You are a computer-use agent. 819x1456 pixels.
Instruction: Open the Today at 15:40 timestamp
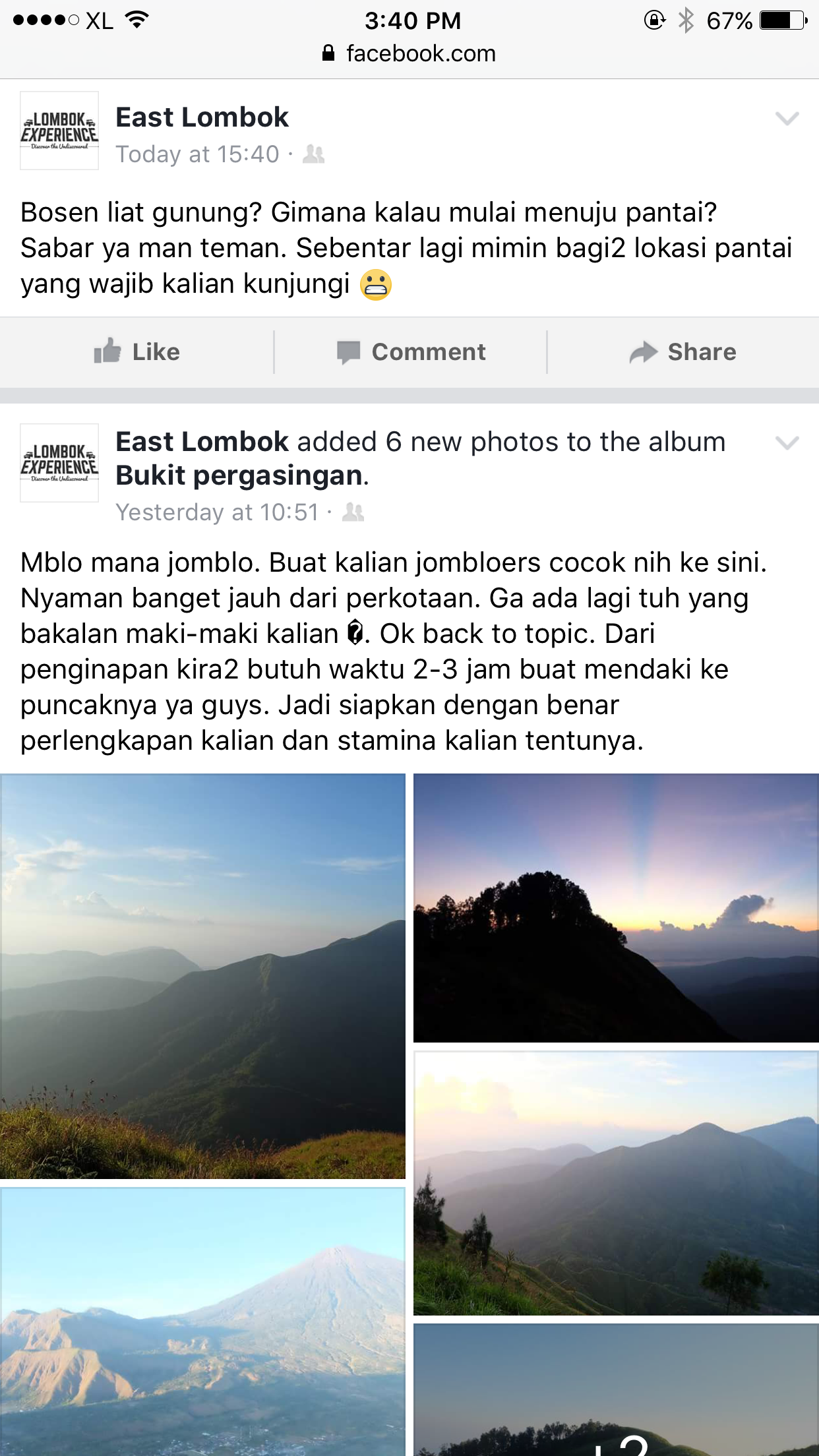pos(197,154)
